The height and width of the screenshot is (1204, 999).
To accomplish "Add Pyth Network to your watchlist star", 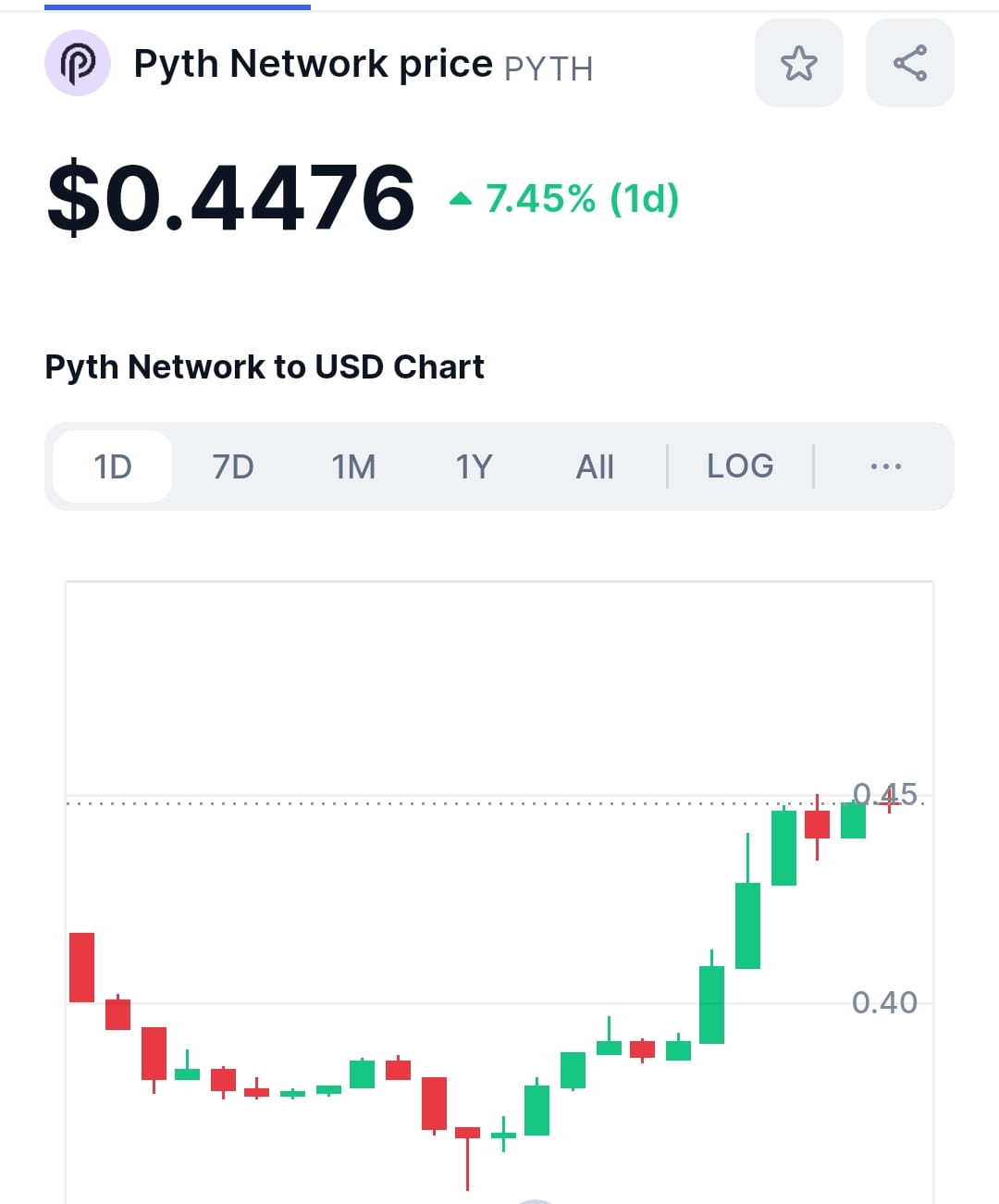I will click(798, 63).
